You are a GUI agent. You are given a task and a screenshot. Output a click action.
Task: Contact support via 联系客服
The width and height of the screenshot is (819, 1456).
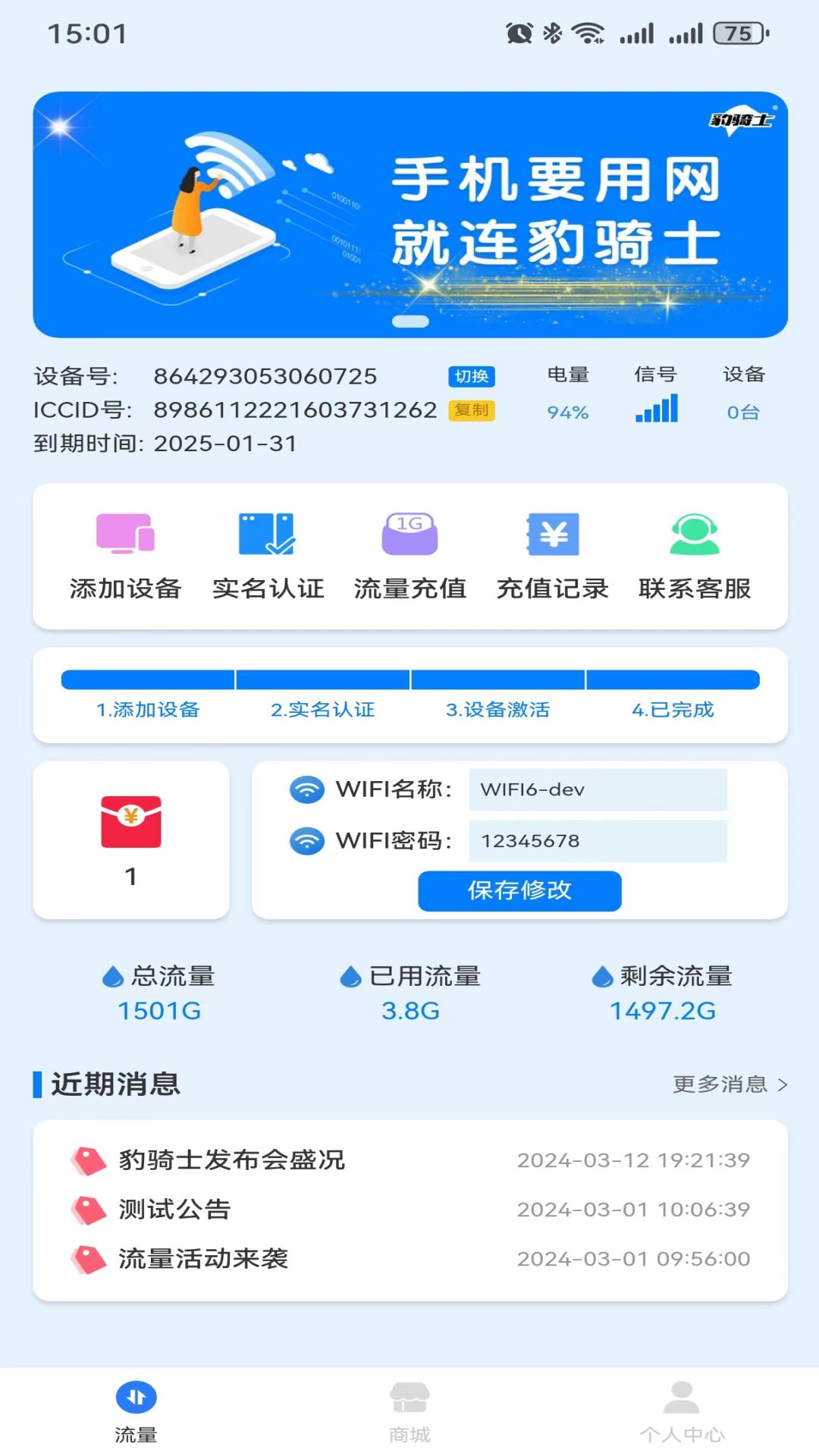click(x=694, y=557)
